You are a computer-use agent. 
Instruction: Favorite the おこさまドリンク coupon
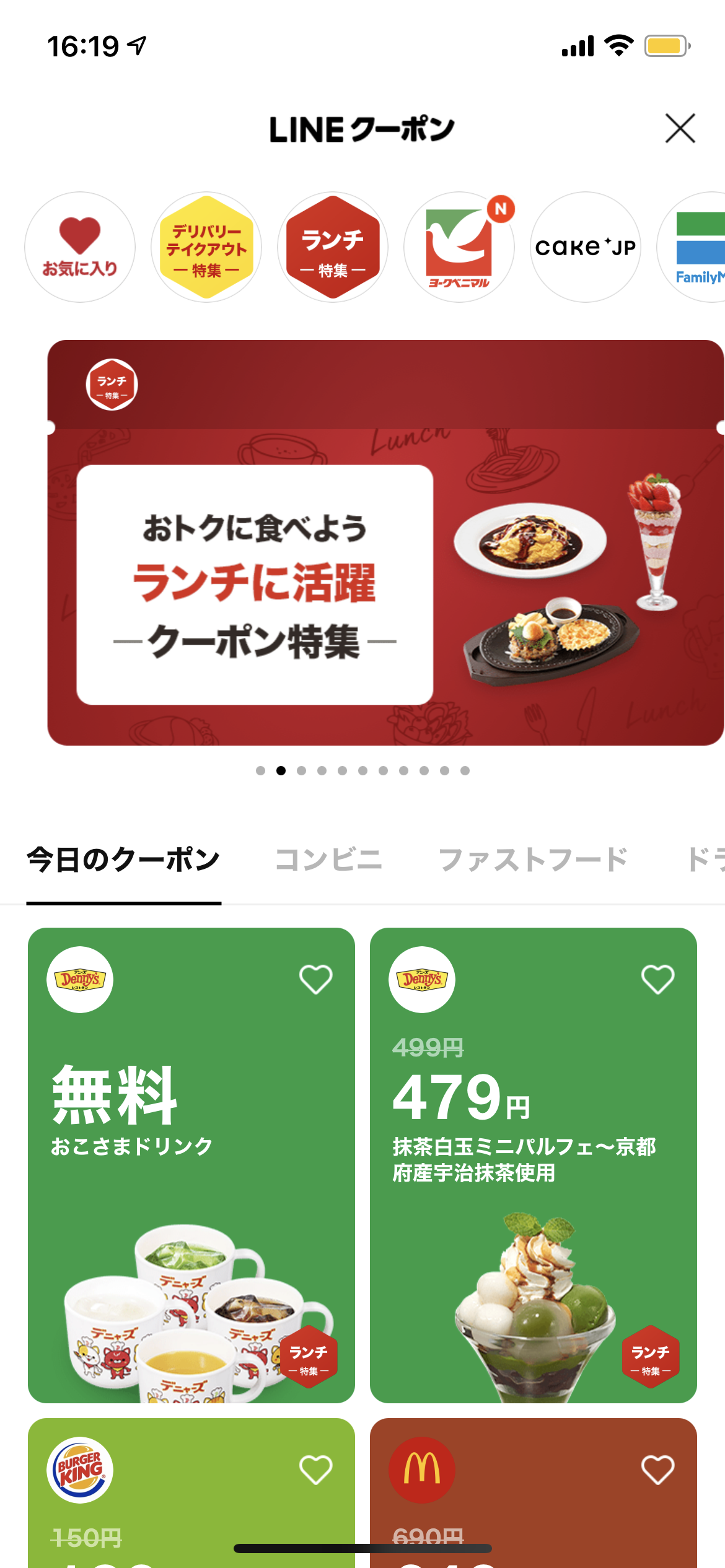point(315,979)
